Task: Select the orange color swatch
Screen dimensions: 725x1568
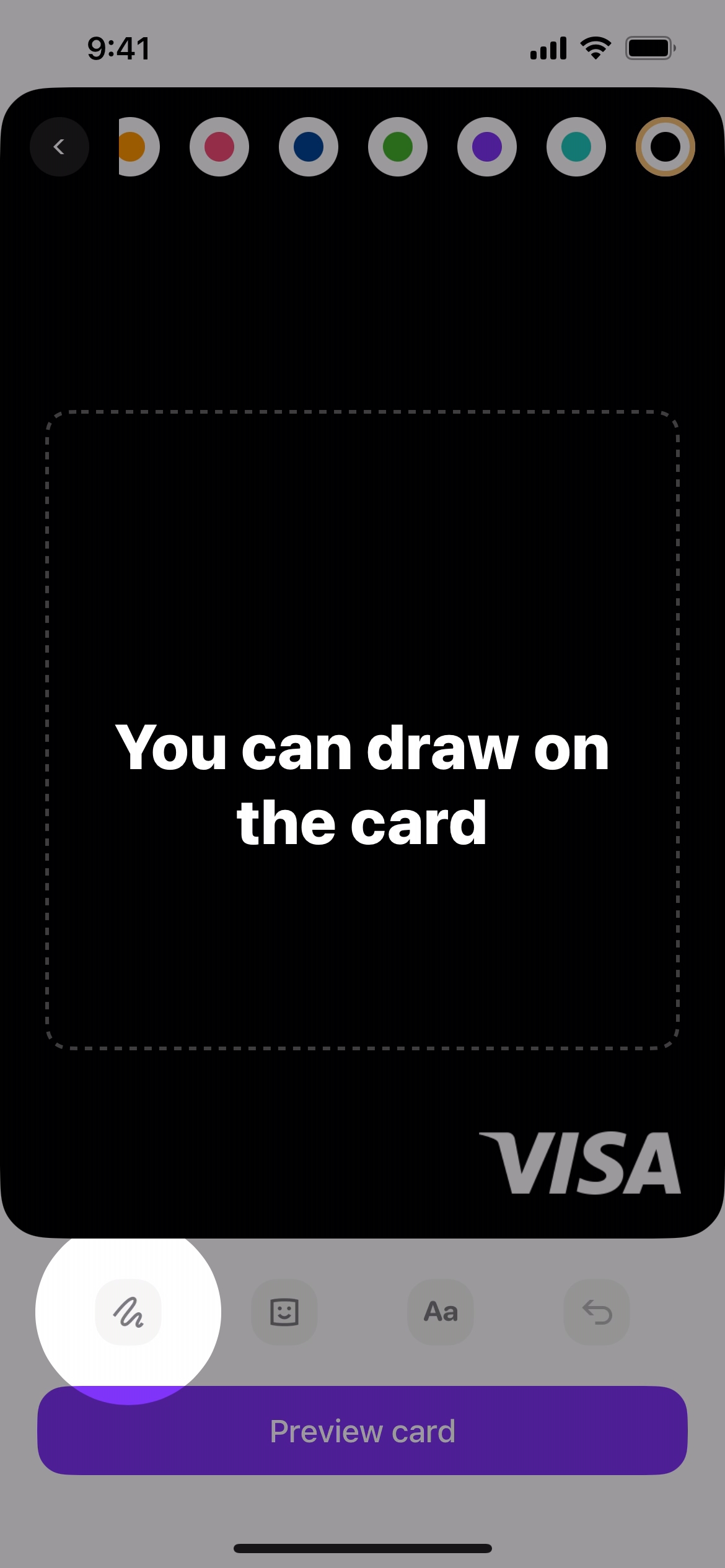Action: pos(138,147)
